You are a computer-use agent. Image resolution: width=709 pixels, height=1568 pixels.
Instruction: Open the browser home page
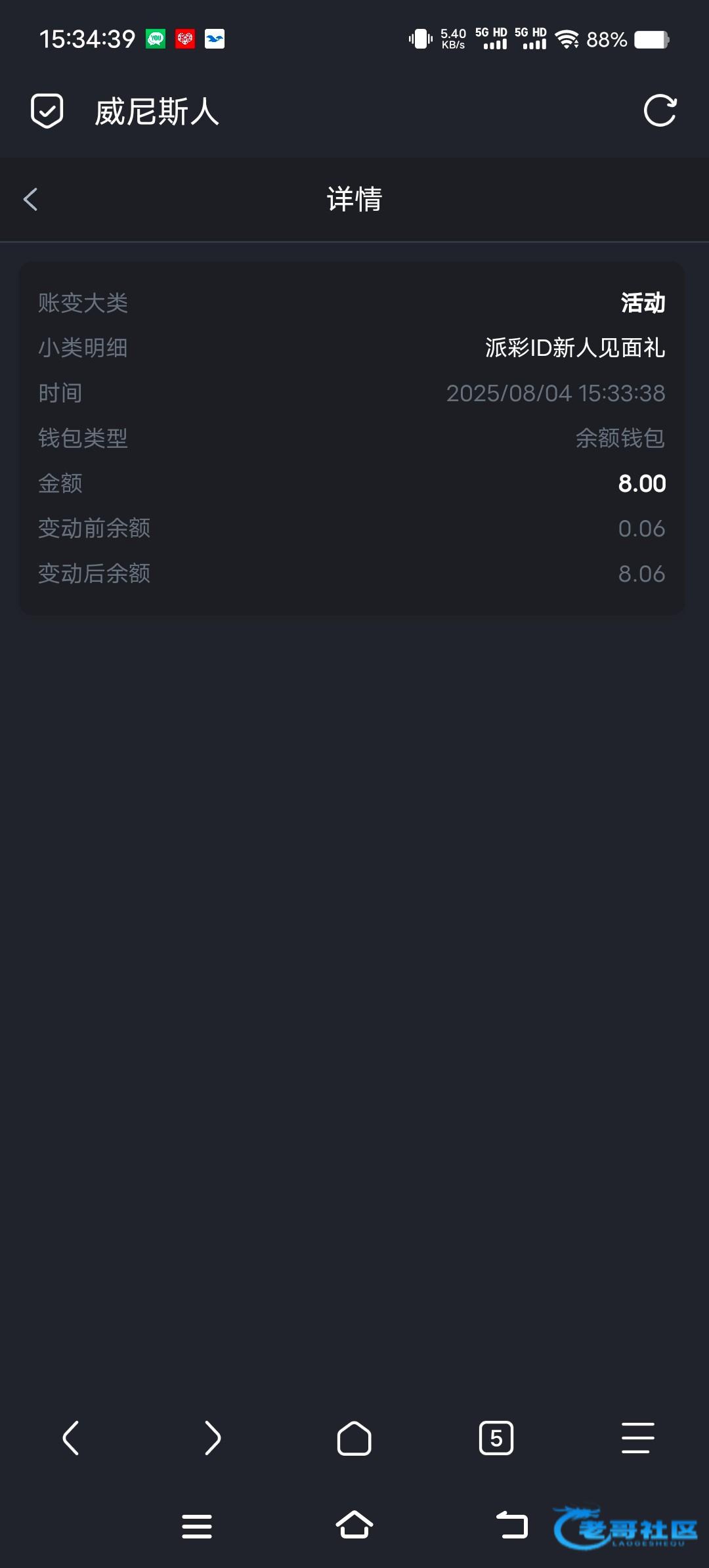pyautogui.click(x=354, y=1438)
